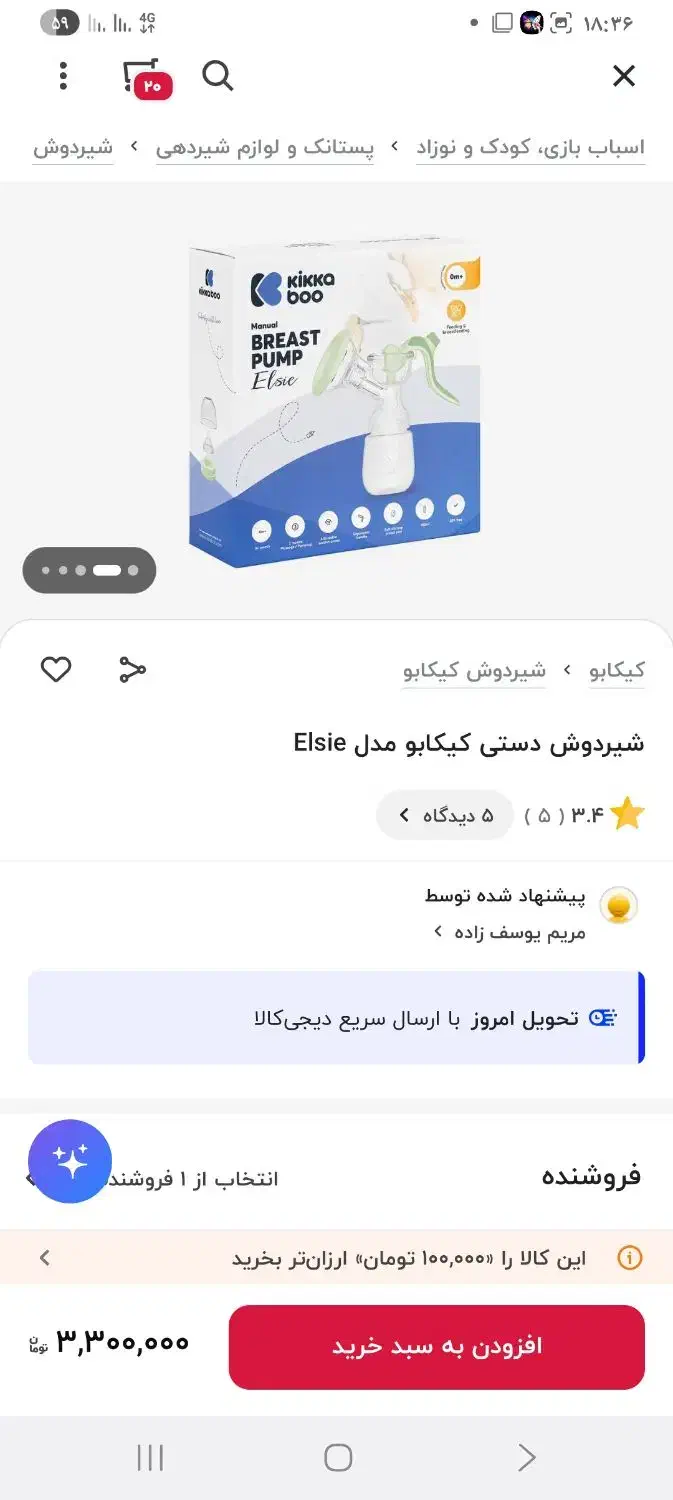Open the شیردوش کیکابو category link
673x1500 pixels.
(474, 670)
